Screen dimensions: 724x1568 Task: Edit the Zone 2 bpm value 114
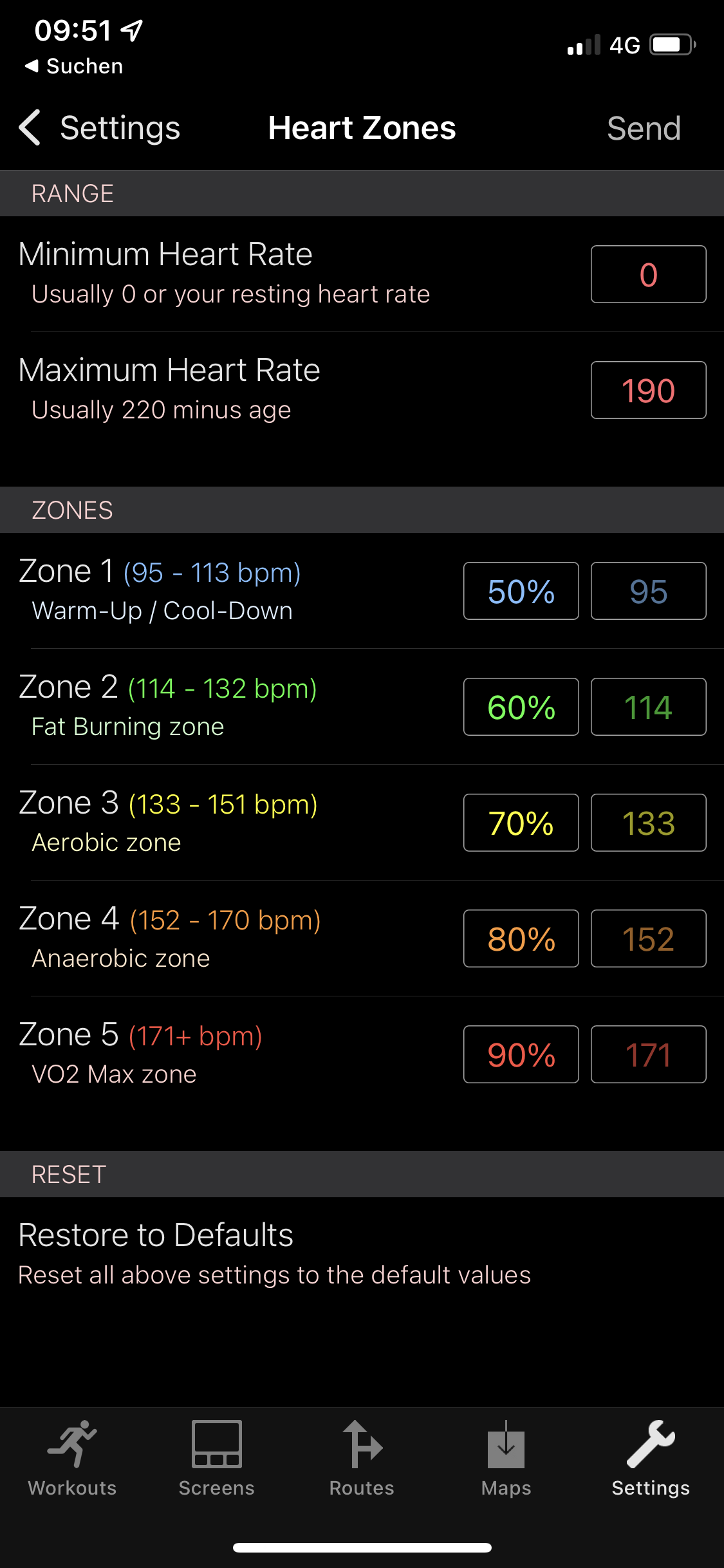(x=648, y=707)
